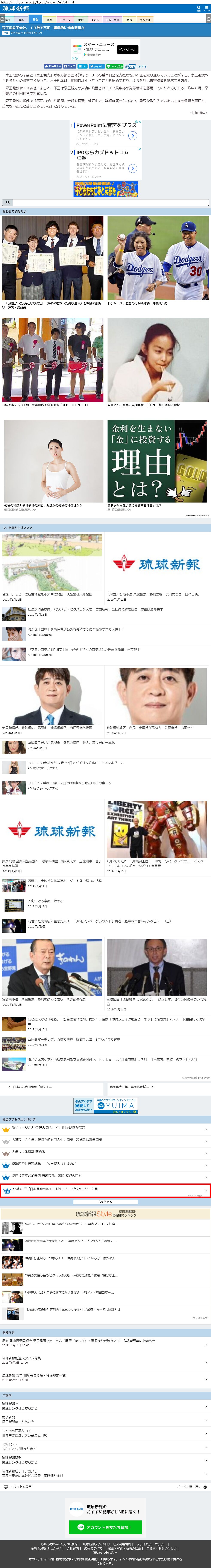This screenshot has width=211, height=1568.
Task: Switch to the エンタメ tab
Action: coord(144,19)
